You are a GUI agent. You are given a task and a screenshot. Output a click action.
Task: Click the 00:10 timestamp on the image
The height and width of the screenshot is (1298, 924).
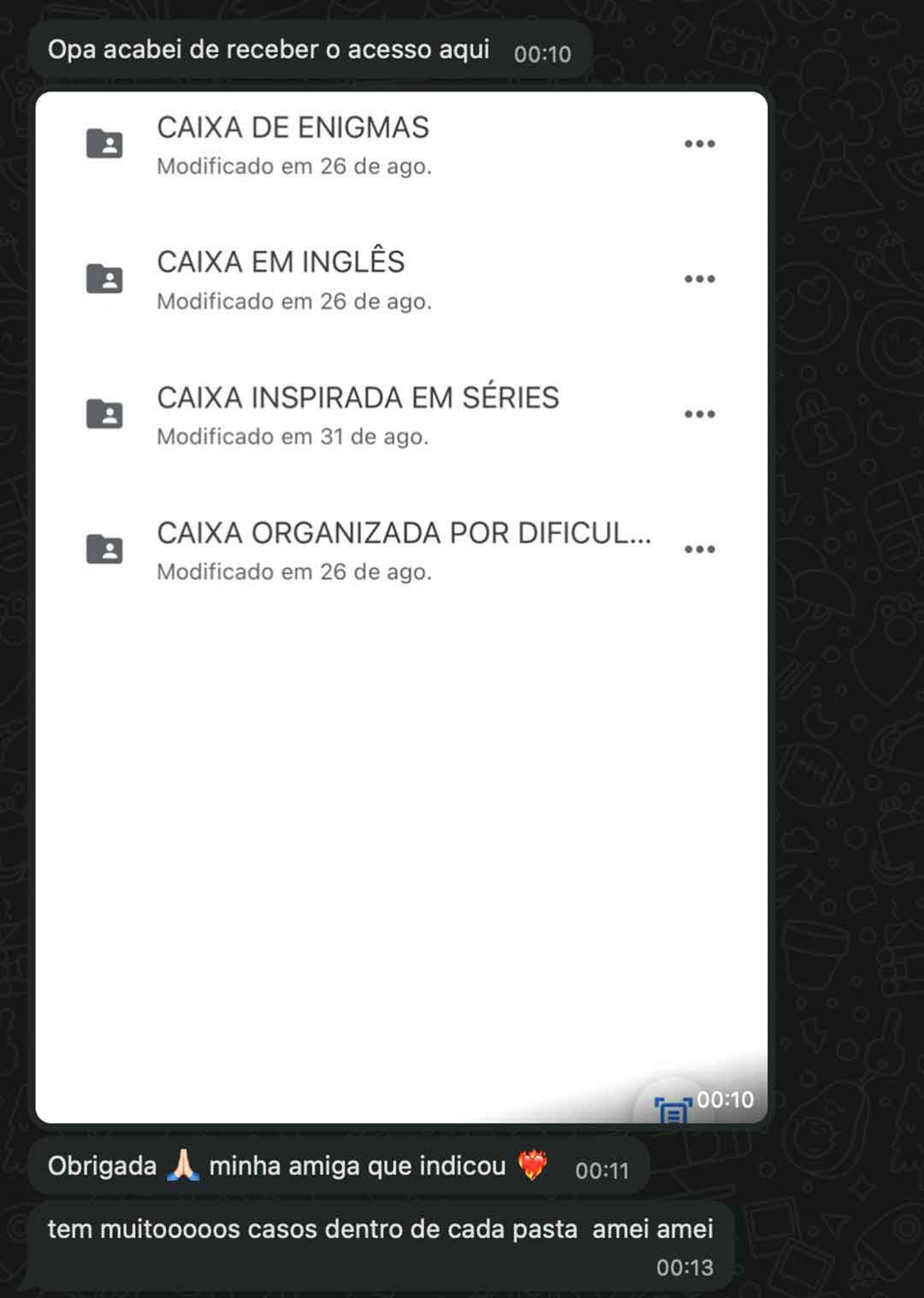(x=723, y=1099)
